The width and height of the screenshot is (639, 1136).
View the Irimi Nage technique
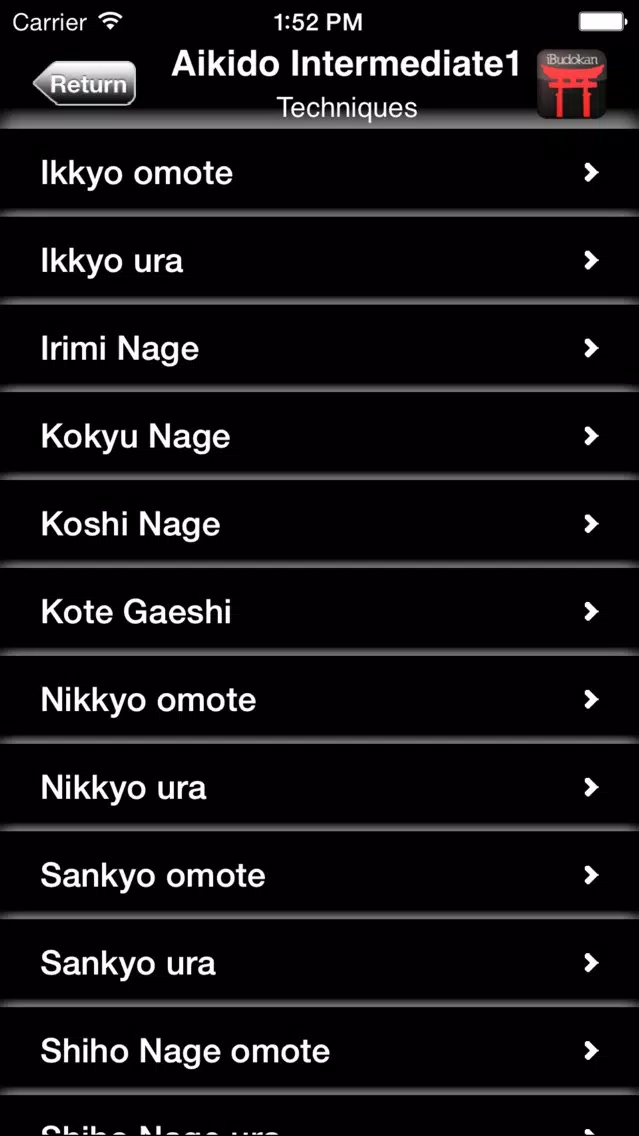tap(320, 348)
